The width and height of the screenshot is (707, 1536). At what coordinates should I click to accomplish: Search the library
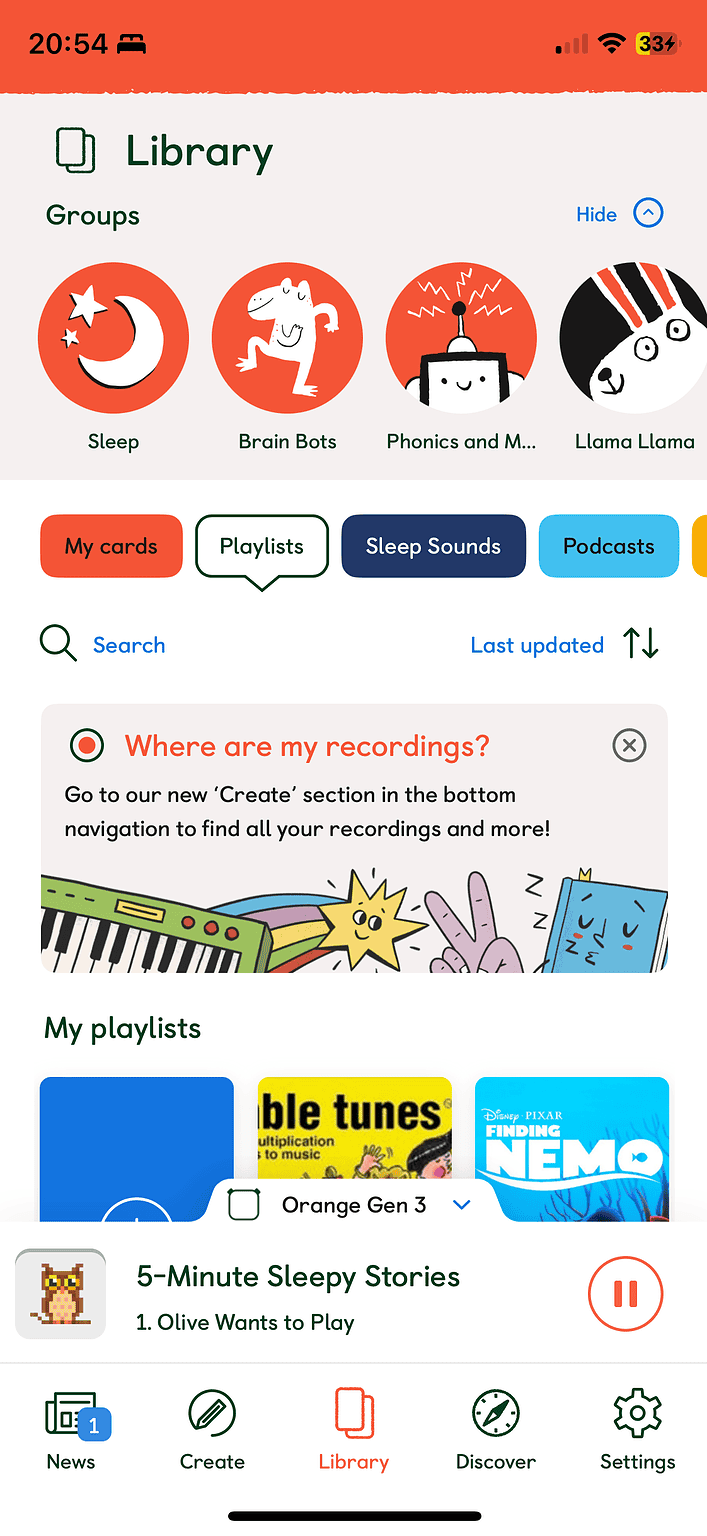pos(103,645)
